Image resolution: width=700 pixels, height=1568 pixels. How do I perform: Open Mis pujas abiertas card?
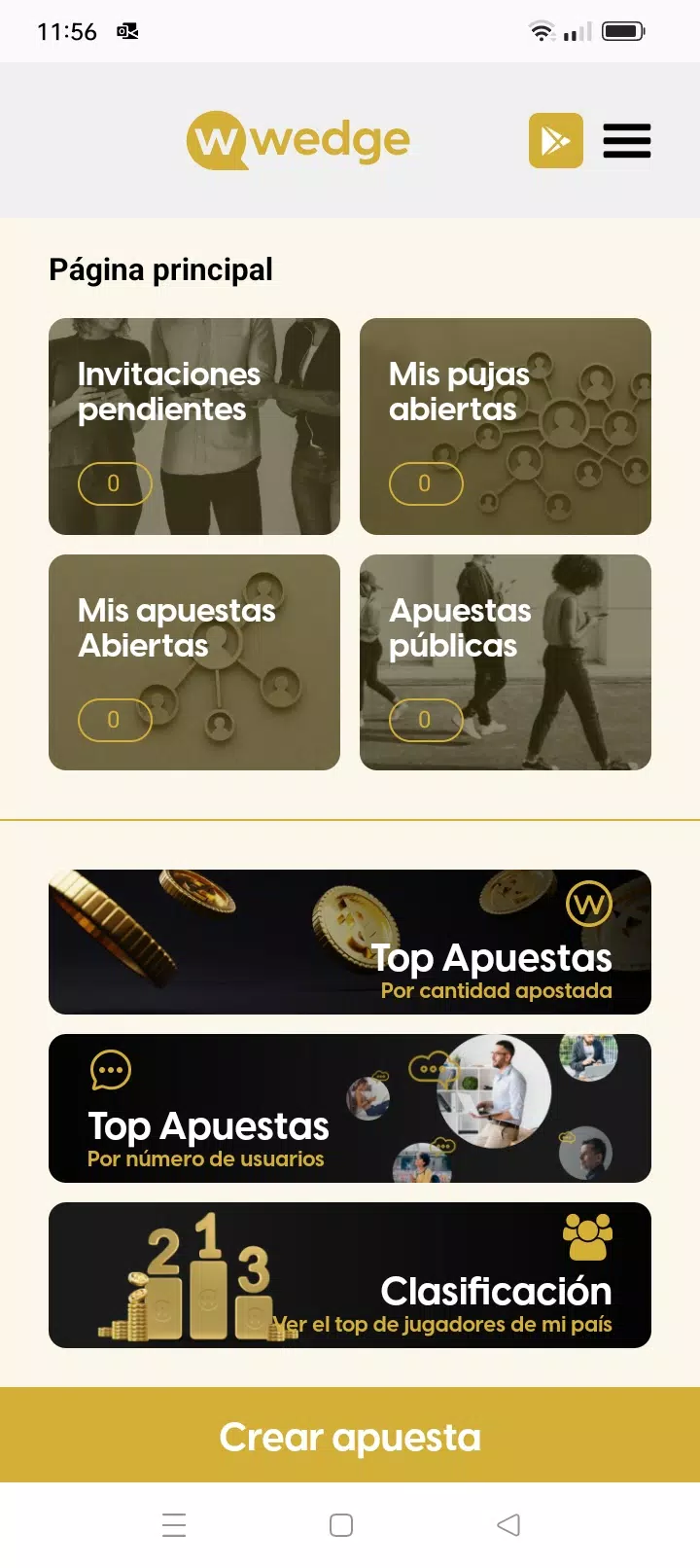pyautogui.click(x=506, y=426)
